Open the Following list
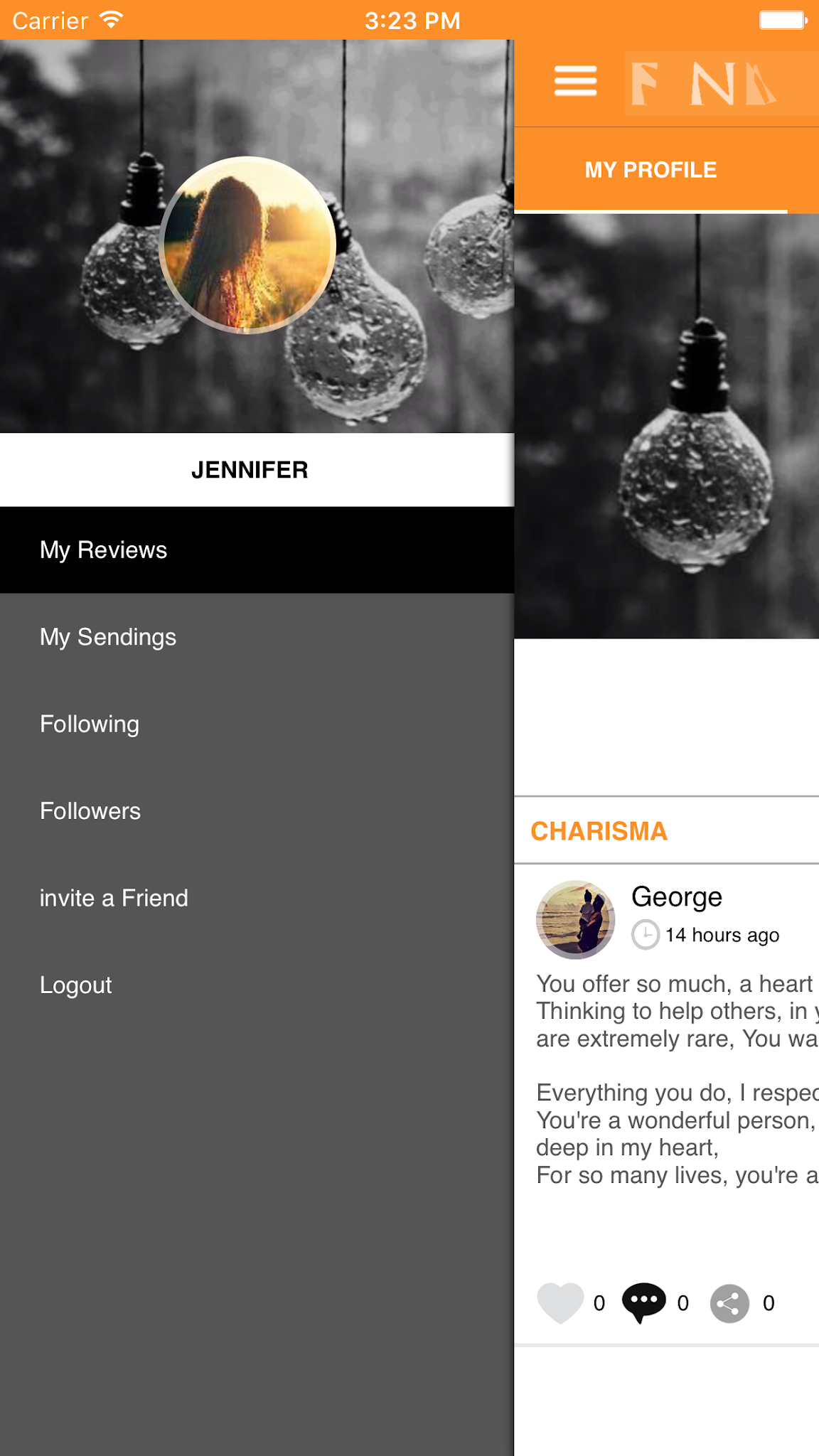 click(x=90, y=724)
